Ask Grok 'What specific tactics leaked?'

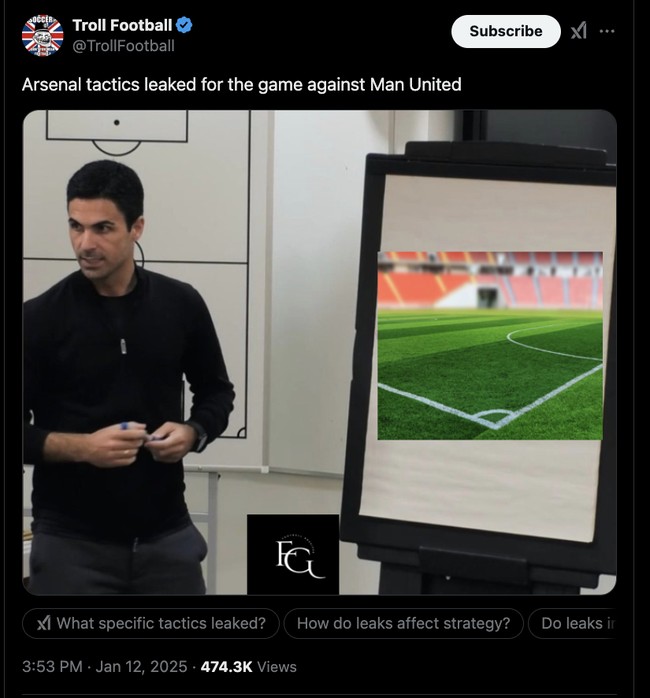[x=150, y=623]
